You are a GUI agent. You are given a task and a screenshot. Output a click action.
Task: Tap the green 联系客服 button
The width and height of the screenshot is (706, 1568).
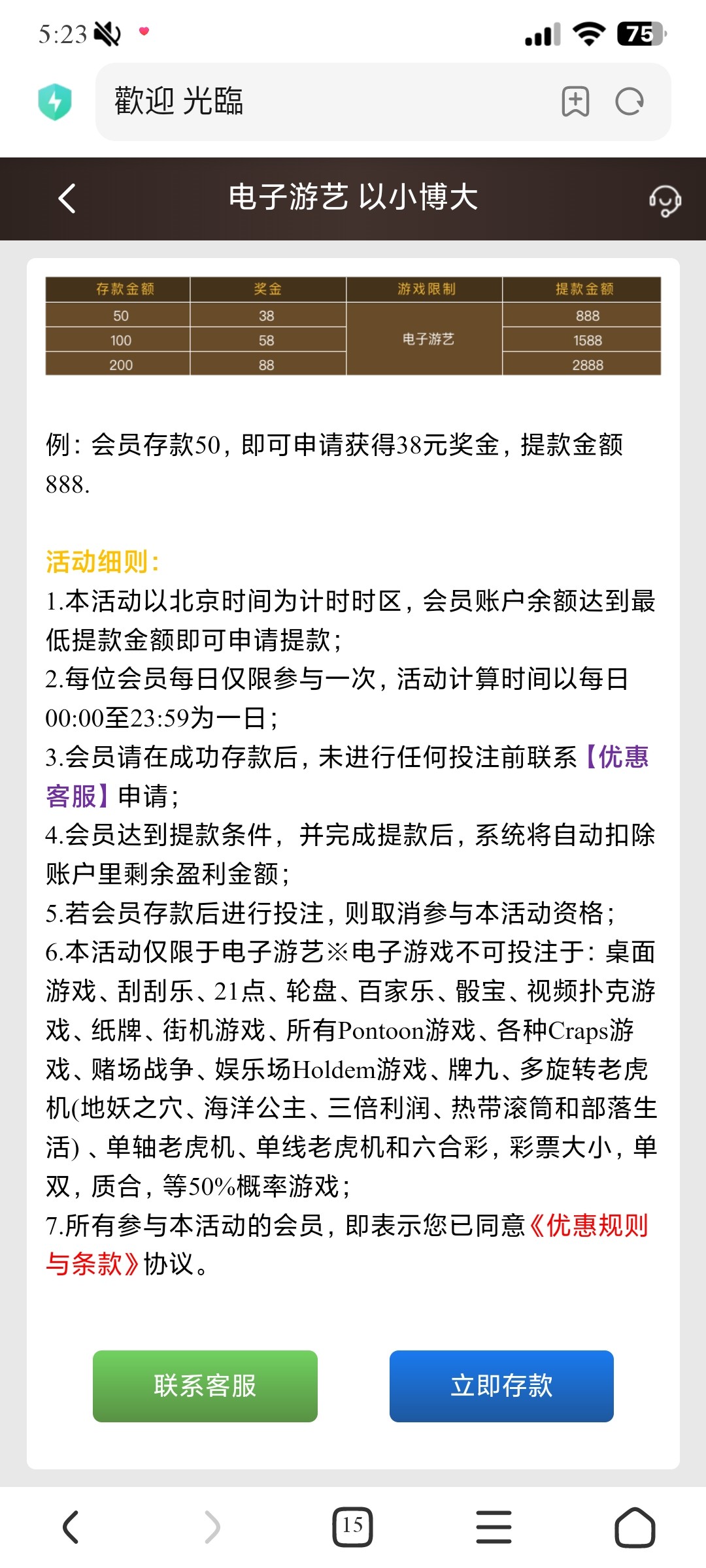click(205, 1386)
